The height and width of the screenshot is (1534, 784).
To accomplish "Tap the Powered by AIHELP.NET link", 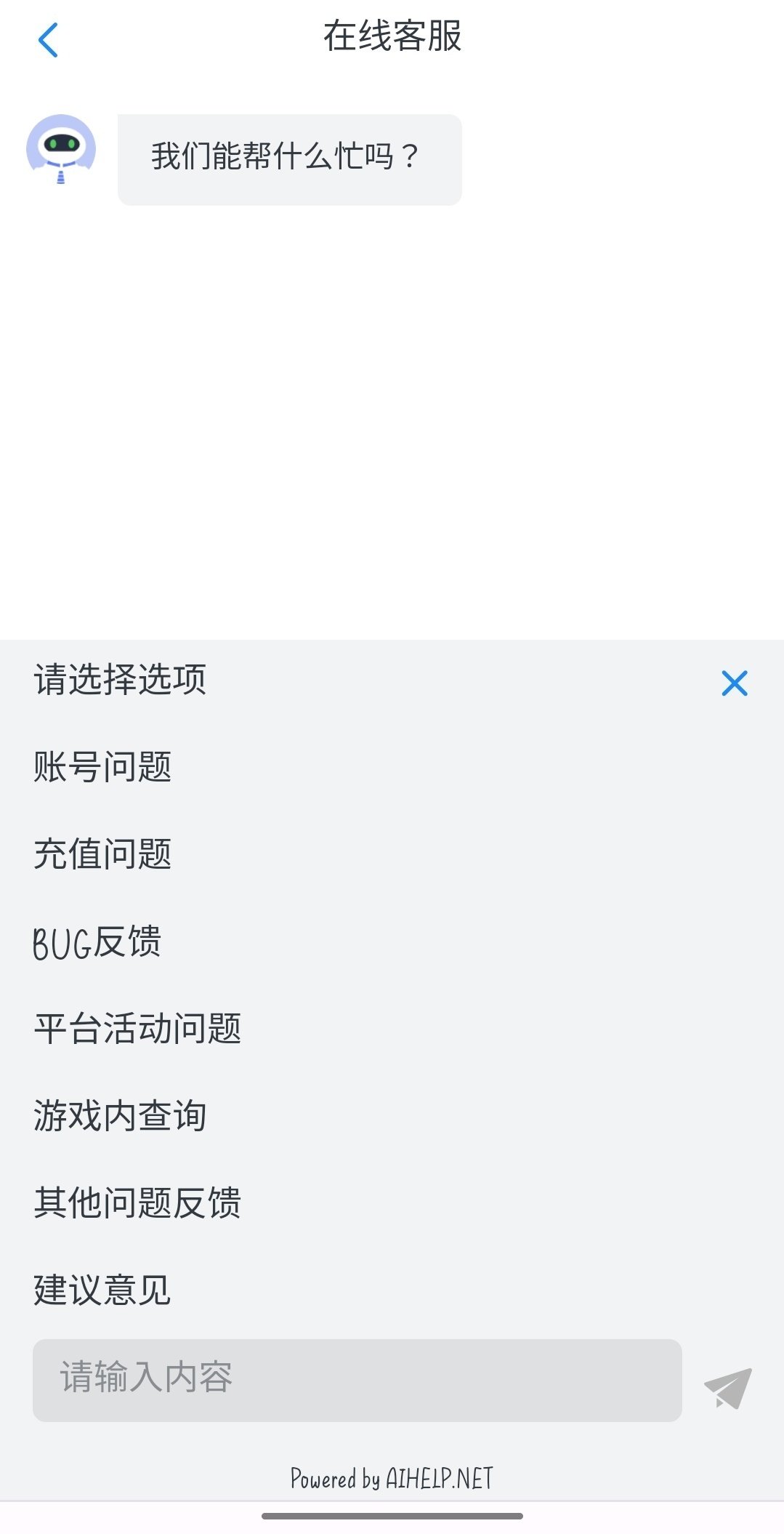I will click(x=392, y=1478).
